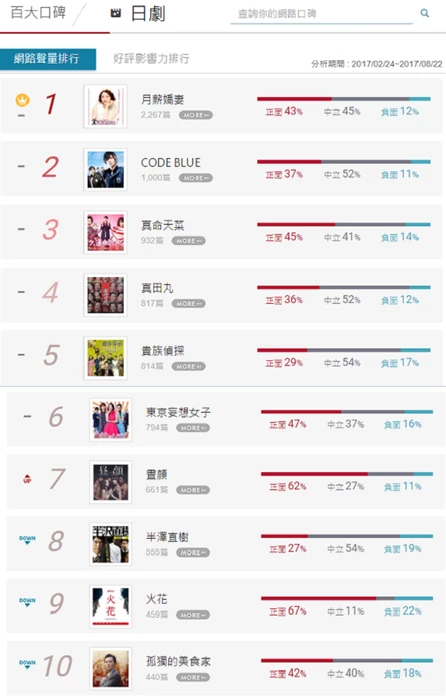
Task: View MORE for 東京妄想女子
Action: pos(193,428)
